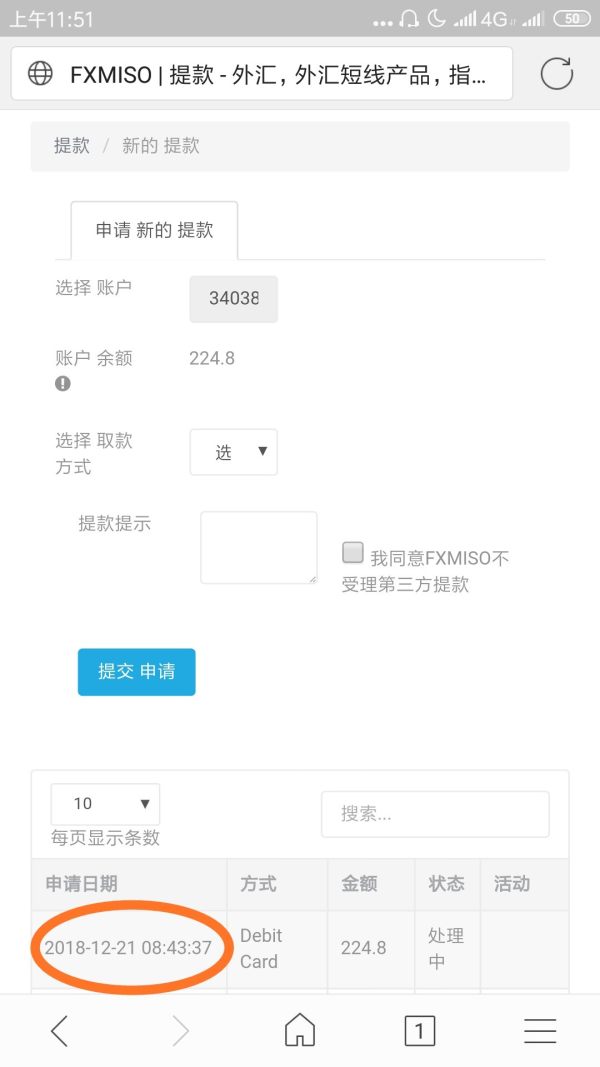Tap the 搜索 search field
This screenshot has width=600, height=1067.
tap(434, 814)
